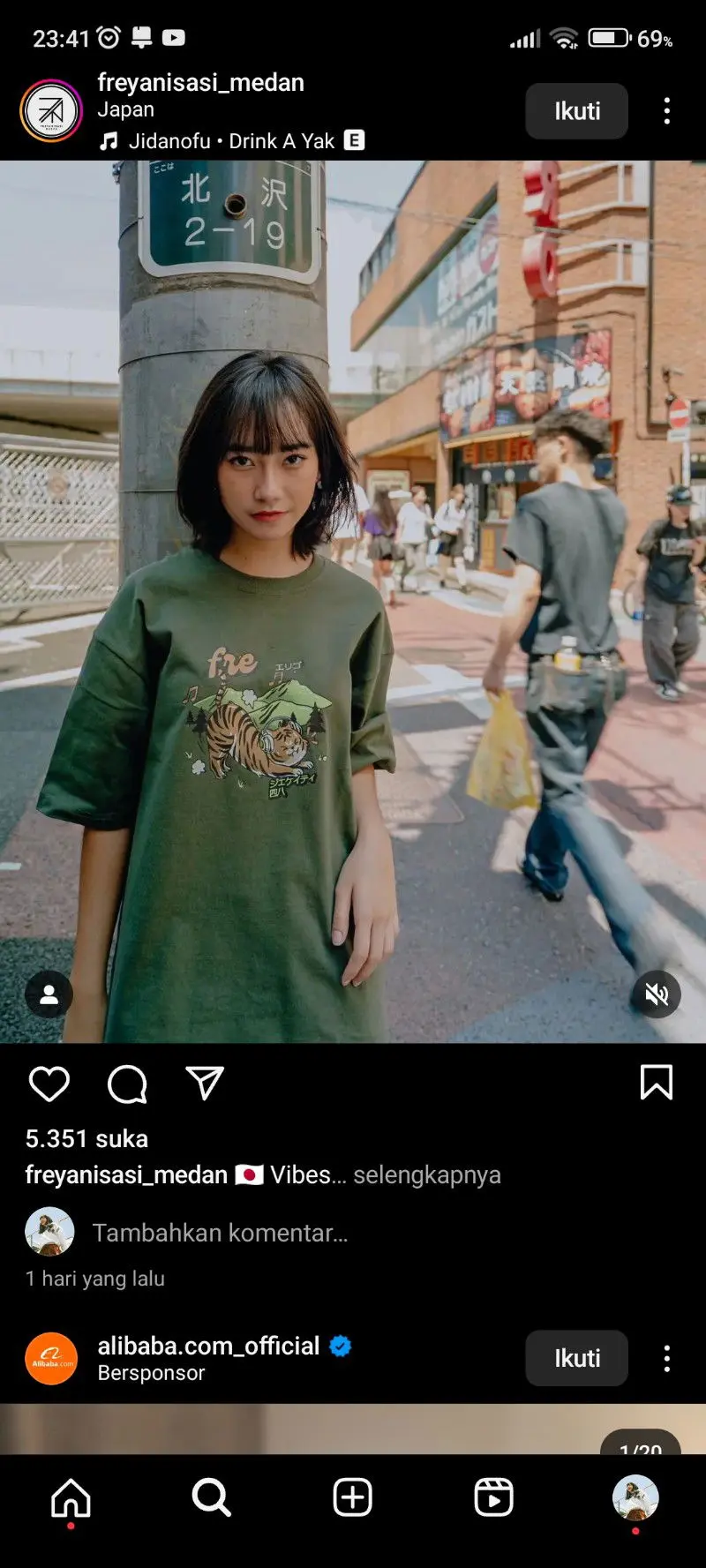The width and height of the screenshot is (706, 1568).
Task: Tap Tambahkan komentar to write a comment
Action: (221, 1233)
